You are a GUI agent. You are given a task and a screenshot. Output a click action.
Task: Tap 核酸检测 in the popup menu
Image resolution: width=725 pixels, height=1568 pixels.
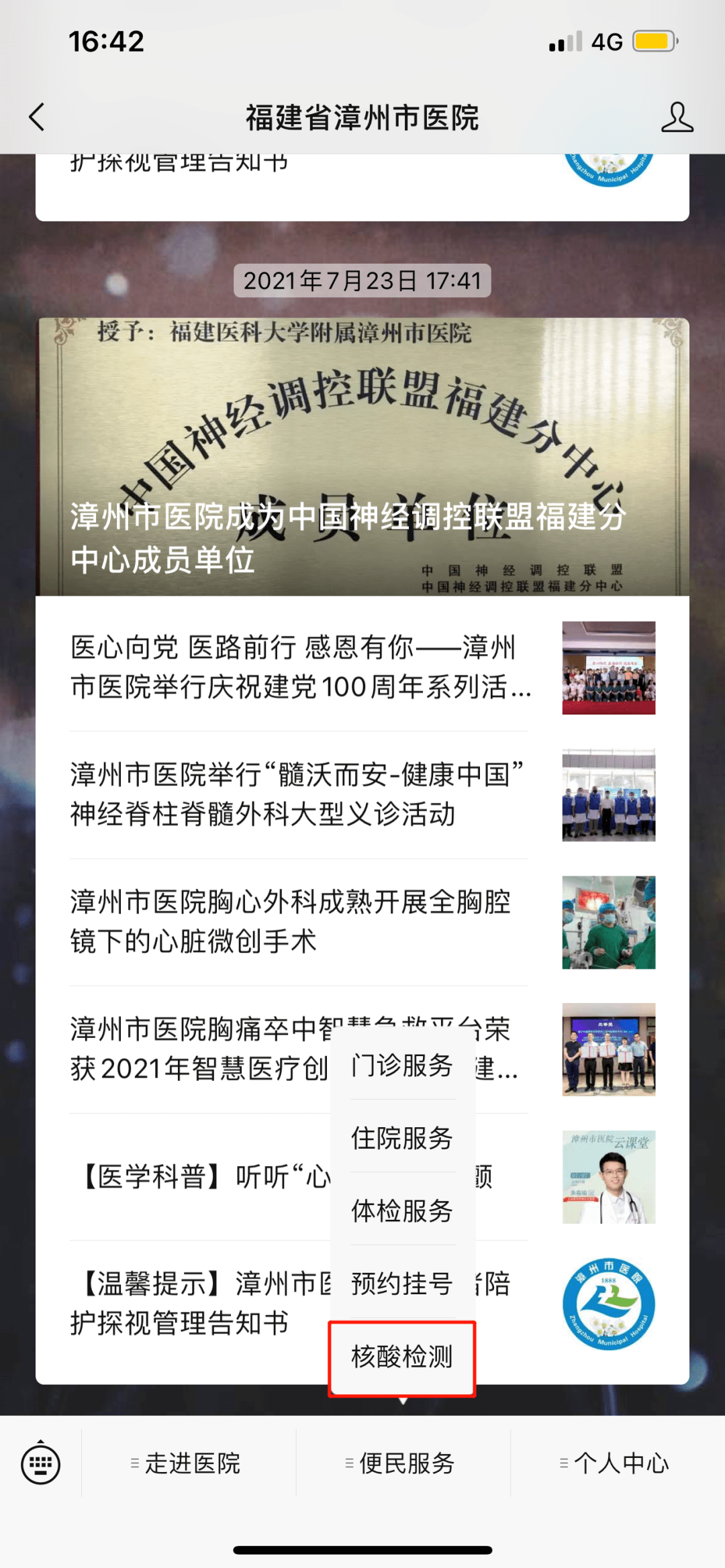pyautogui.click(x=402, y=1357)
